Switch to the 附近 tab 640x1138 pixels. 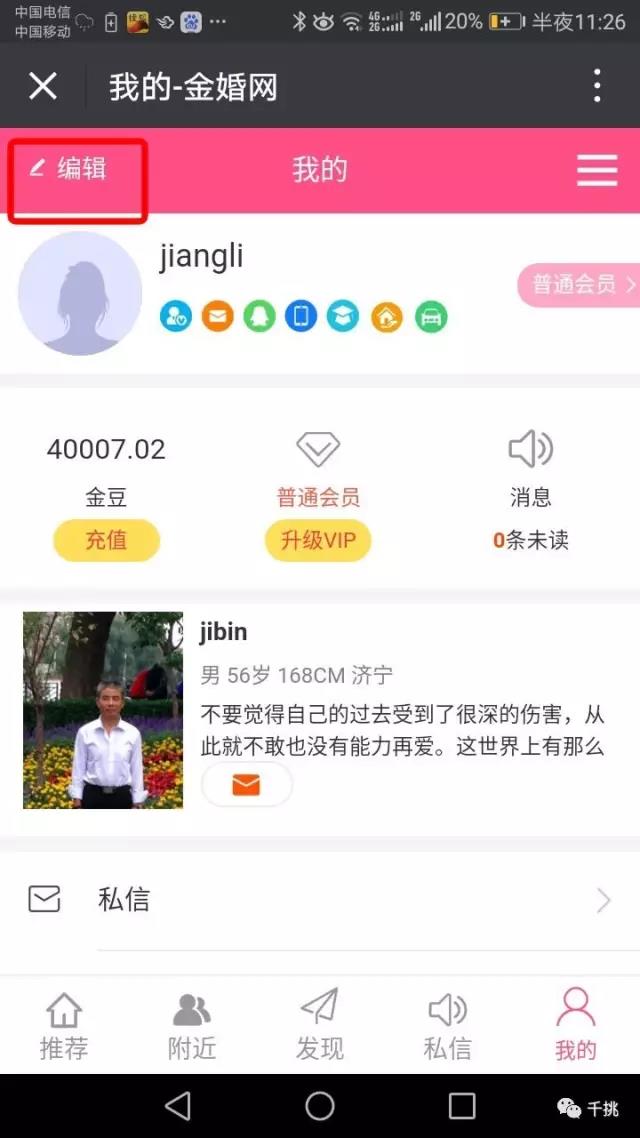(192, 1026)
